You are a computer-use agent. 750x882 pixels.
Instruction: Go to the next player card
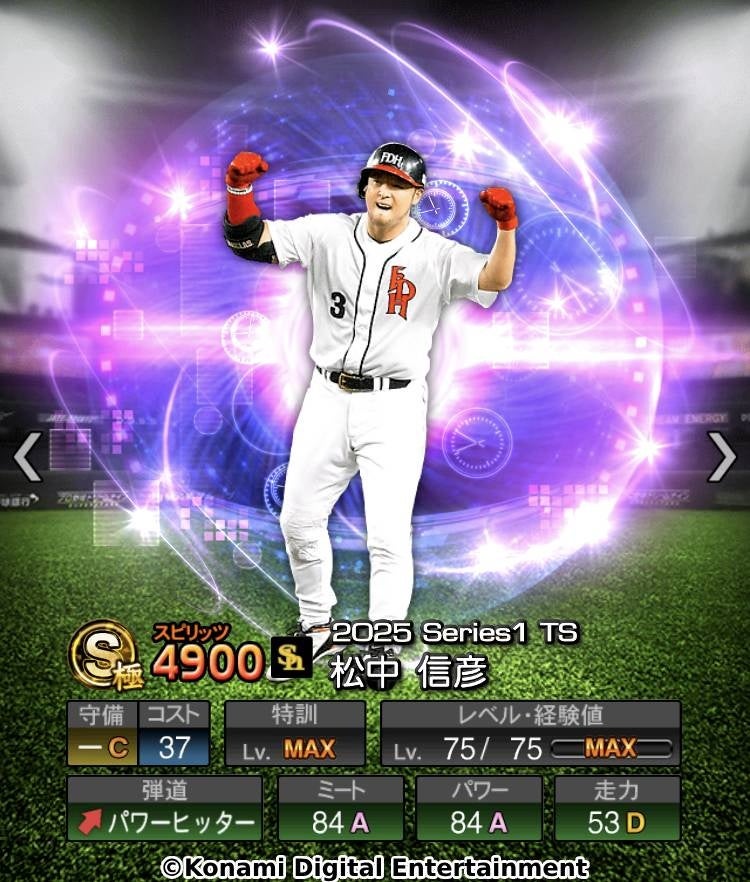(722, 457)
